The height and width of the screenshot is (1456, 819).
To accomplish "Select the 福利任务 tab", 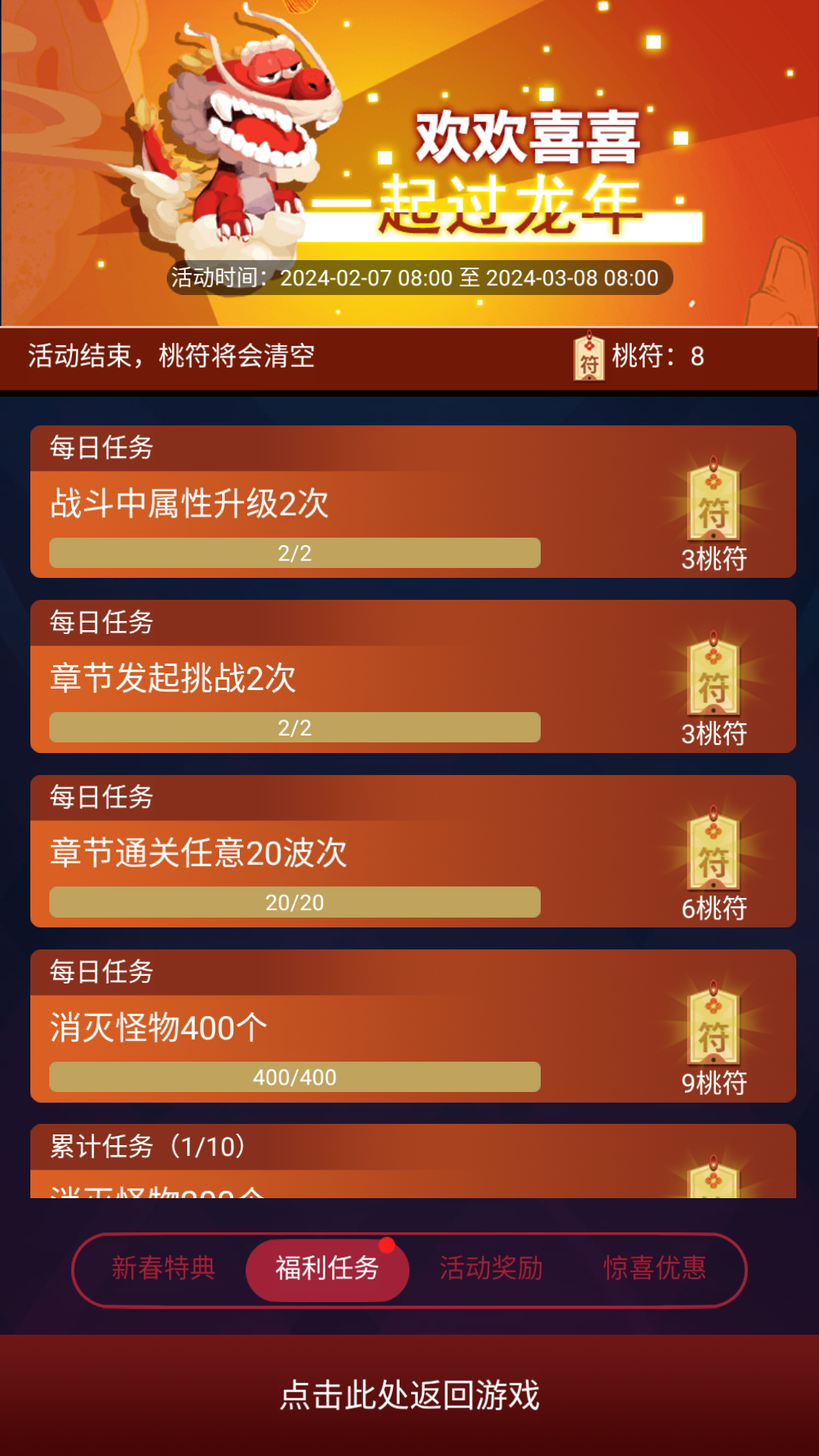I will 328,1268.
